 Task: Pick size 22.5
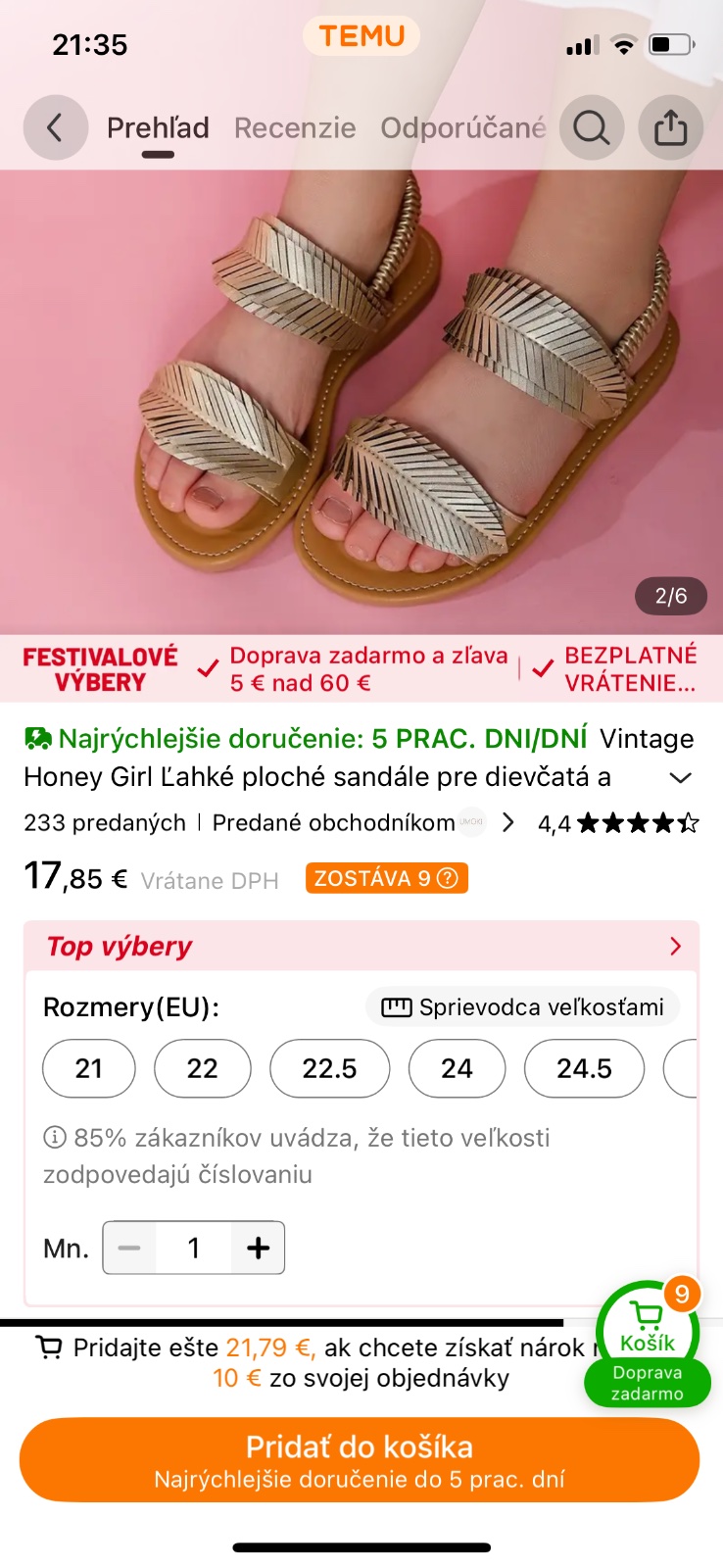(x=329, y=1068)
